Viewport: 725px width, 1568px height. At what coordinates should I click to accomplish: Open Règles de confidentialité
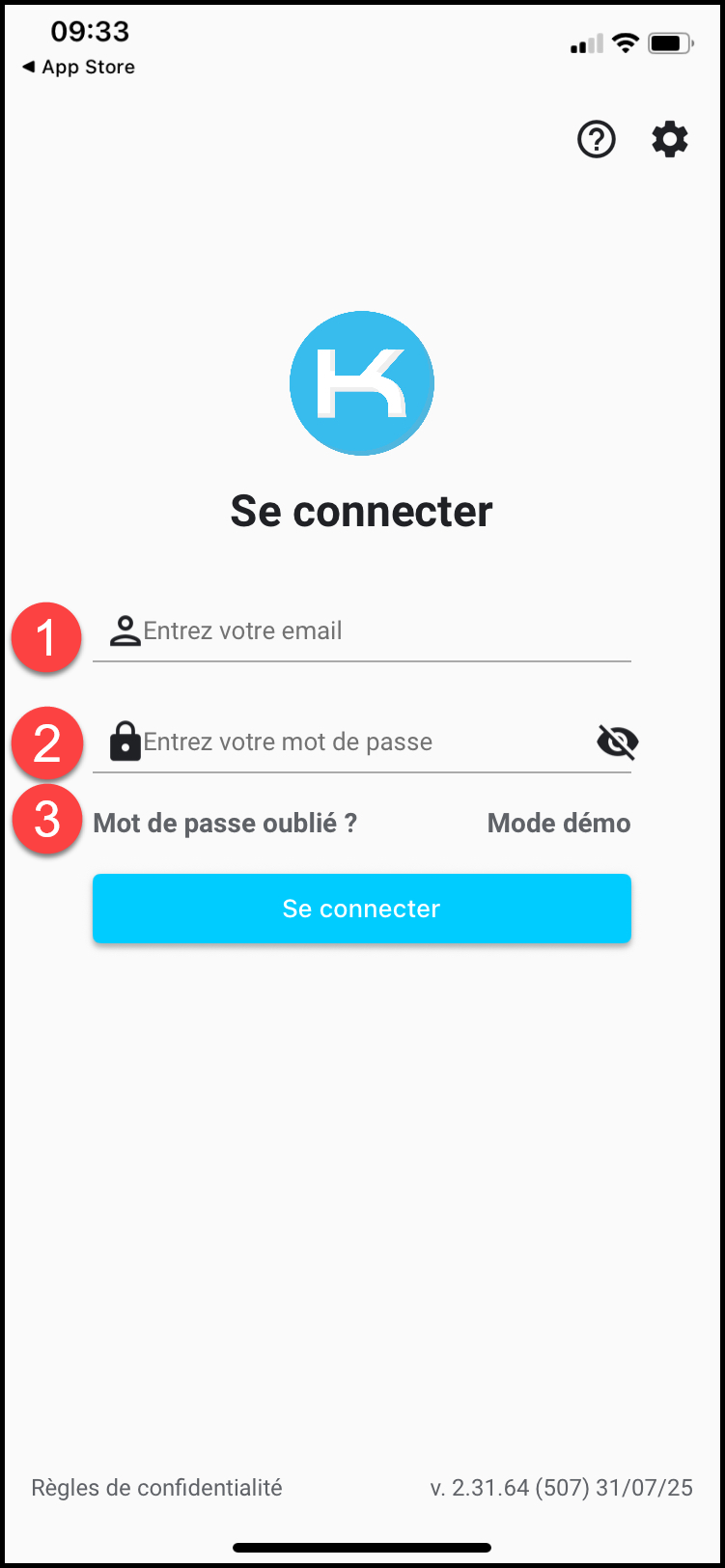click(x=156, y=1487)
